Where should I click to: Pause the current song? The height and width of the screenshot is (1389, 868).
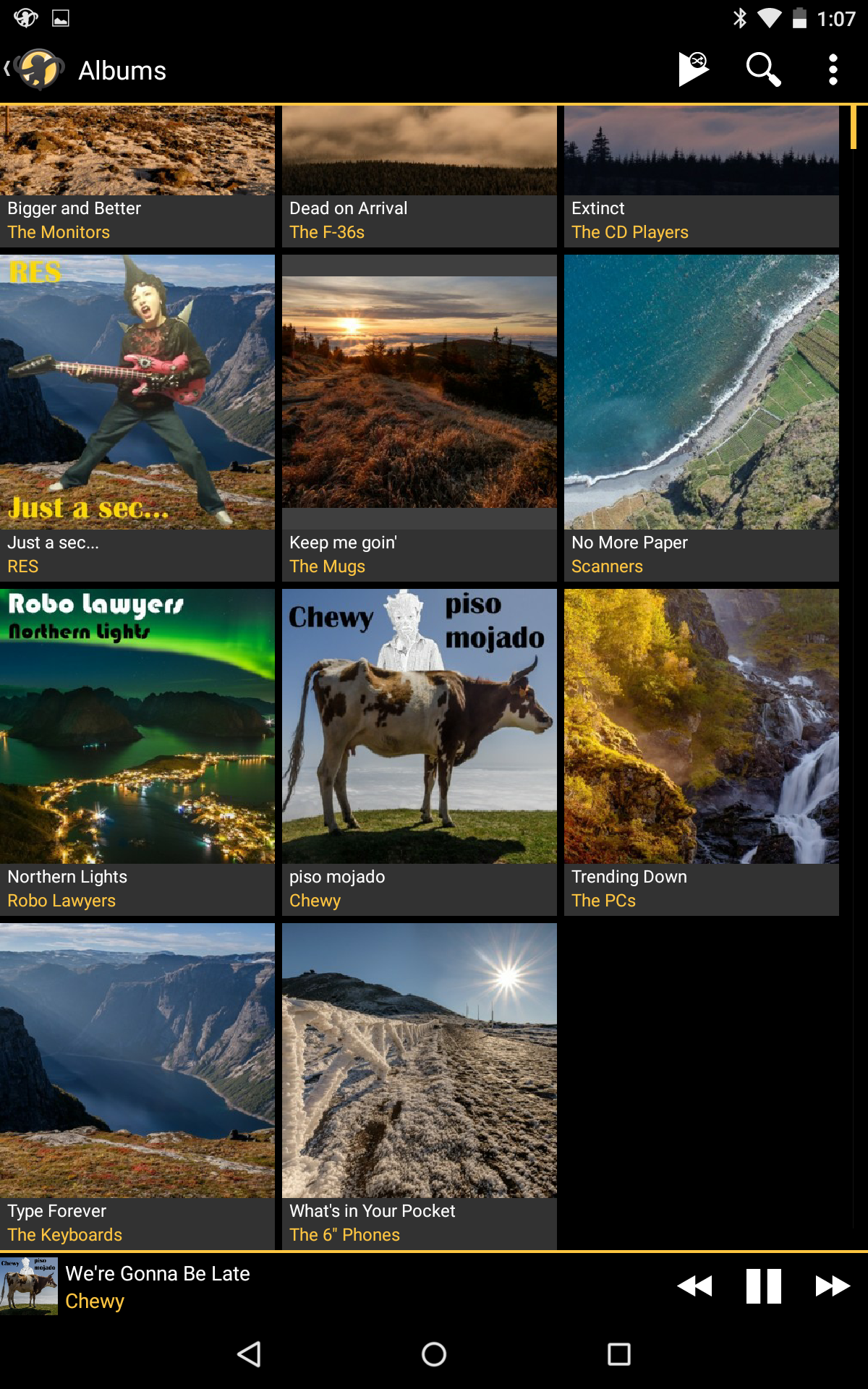[x=763, y=1286]
